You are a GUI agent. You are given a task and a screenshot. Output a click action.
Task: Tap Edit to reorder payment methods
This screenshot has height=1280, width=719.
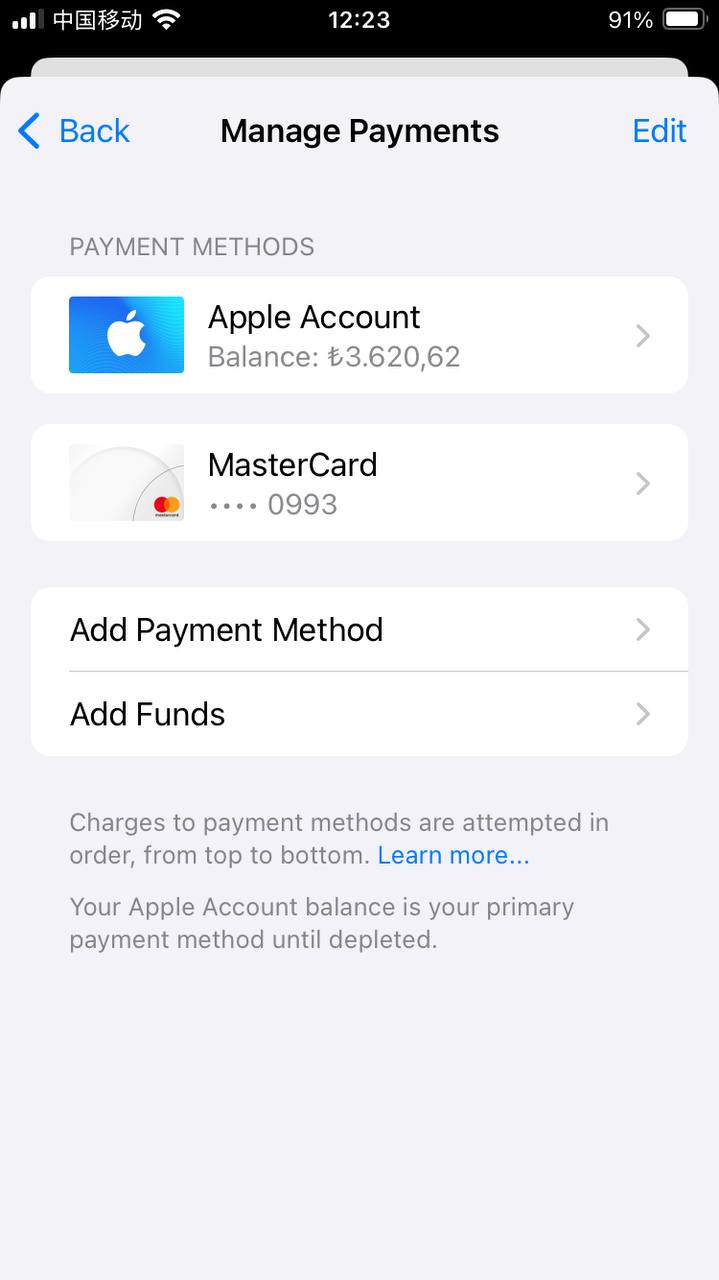(659, 131)
